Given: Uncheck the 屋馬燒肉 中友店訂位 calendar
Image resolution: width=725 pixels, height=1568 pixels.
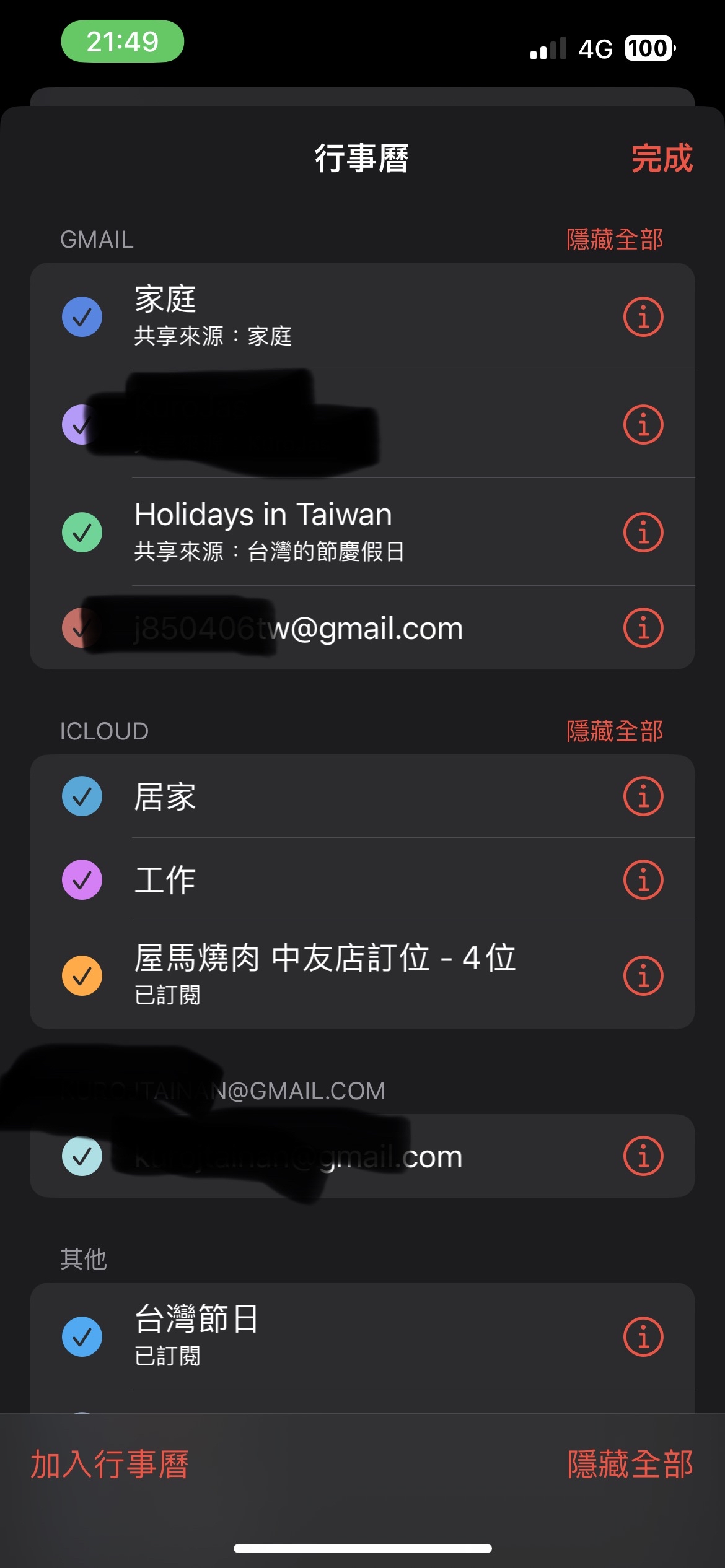Looking at the screenshot, I should coord(82,976).
